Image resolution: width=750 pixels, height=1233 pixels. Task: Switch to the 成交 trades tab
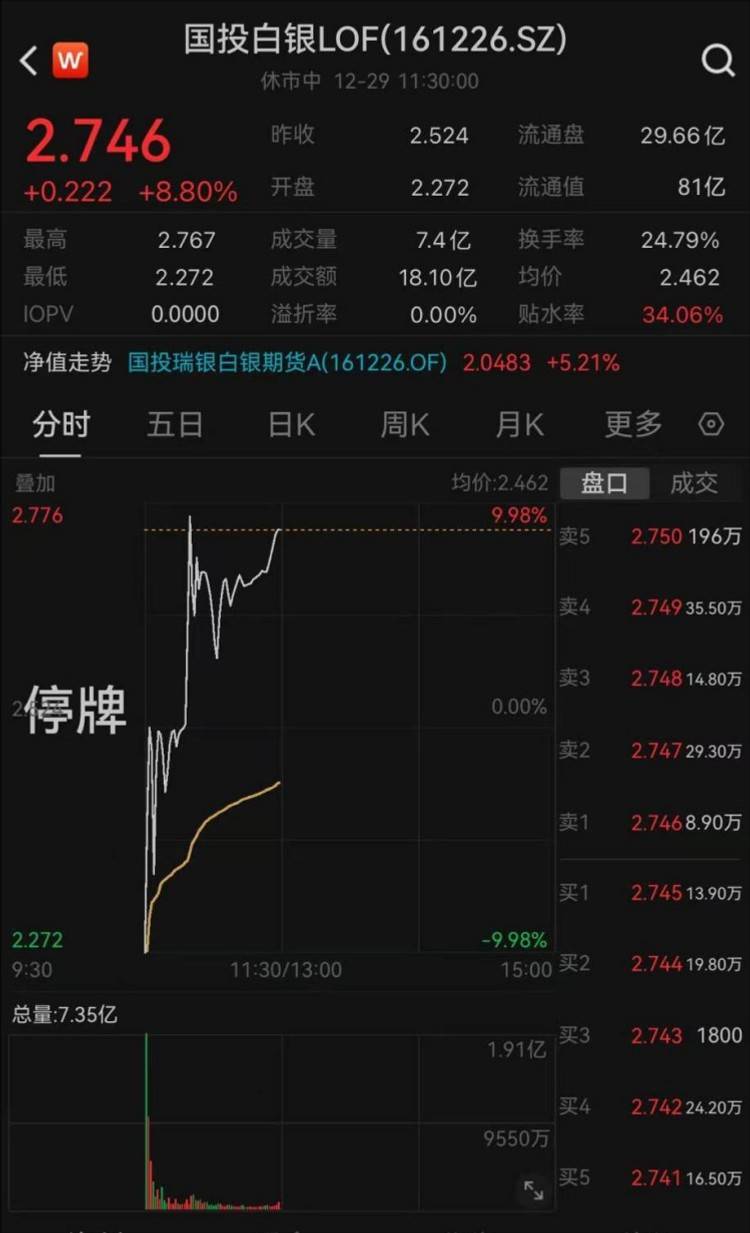[694, 484]
